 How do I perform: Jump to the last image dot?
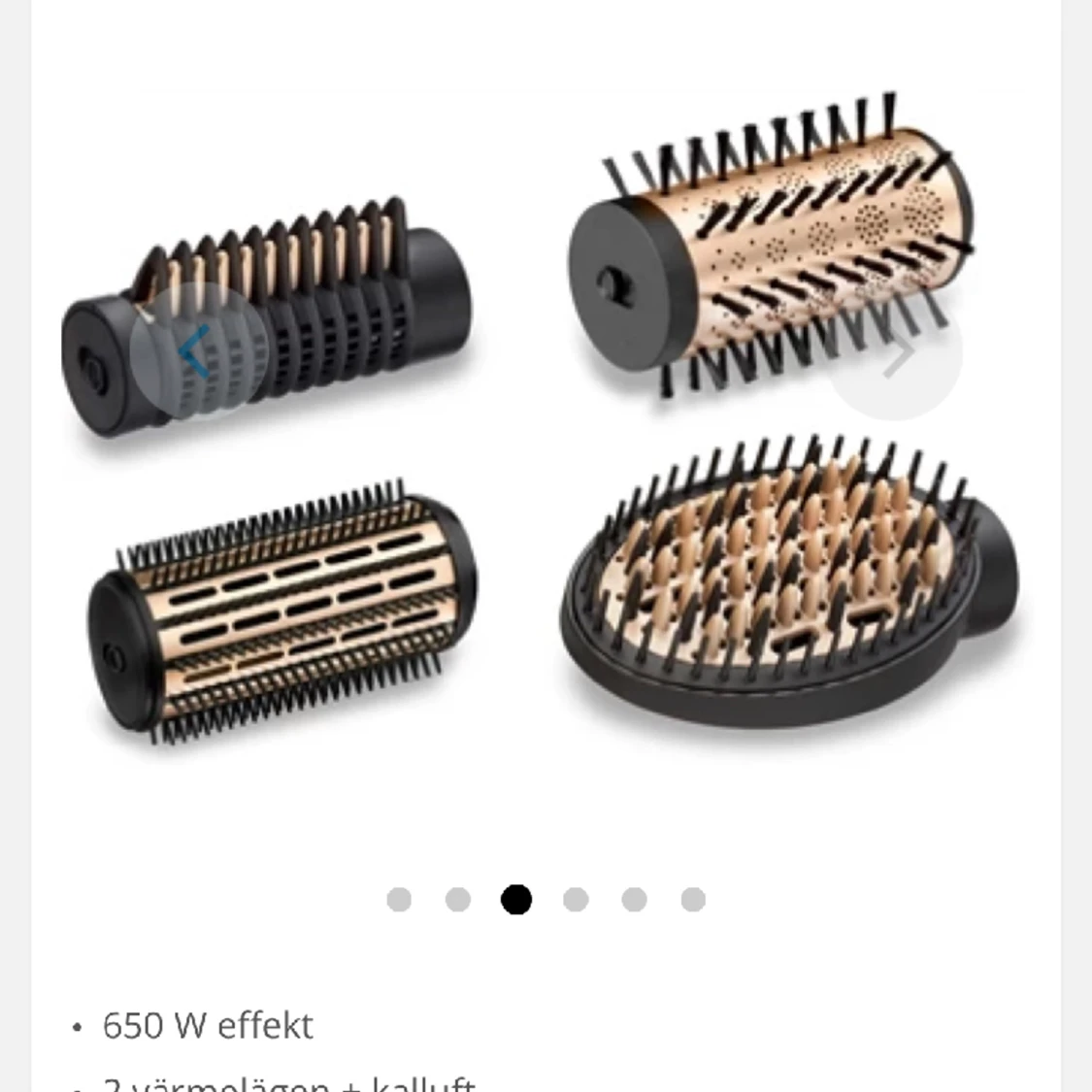[693, 900]
